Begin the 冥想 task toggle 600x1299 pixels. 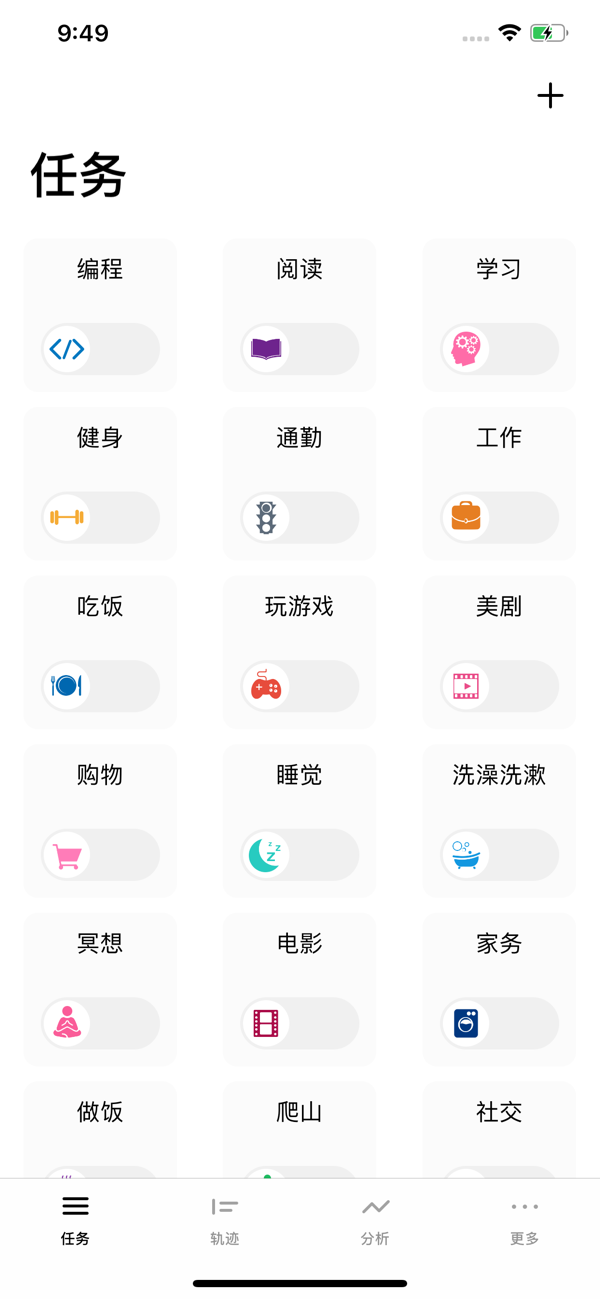(100, 1023)
